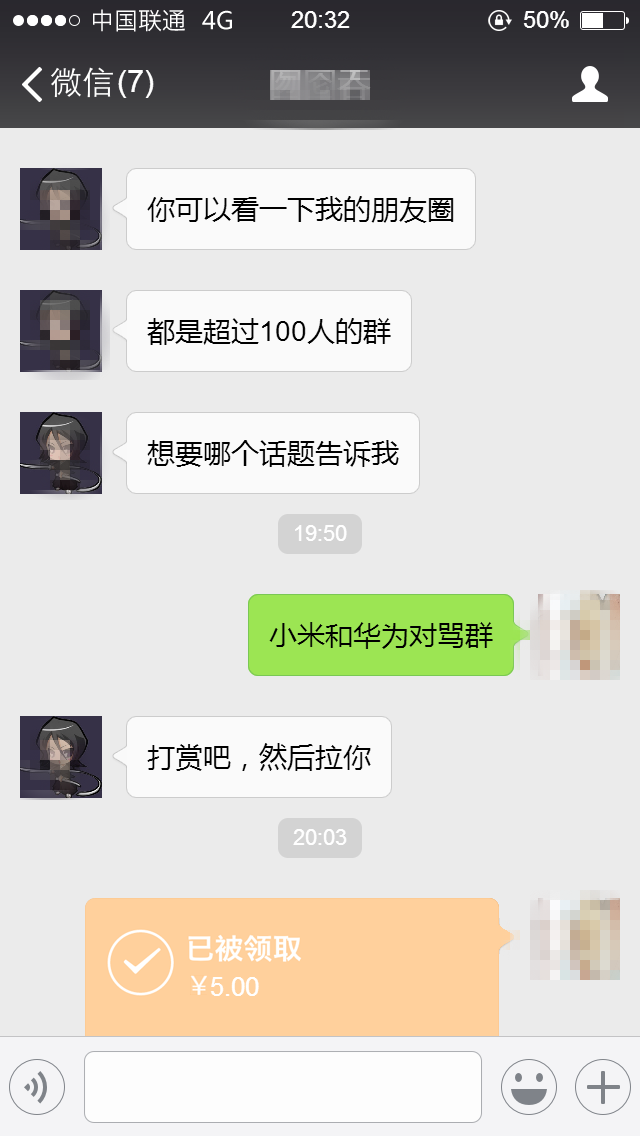The width and height of the screenshot is (640, 1136).
Task: Tap avatar next to 打赏吧，然后拉你
Action: coord(61,757)
